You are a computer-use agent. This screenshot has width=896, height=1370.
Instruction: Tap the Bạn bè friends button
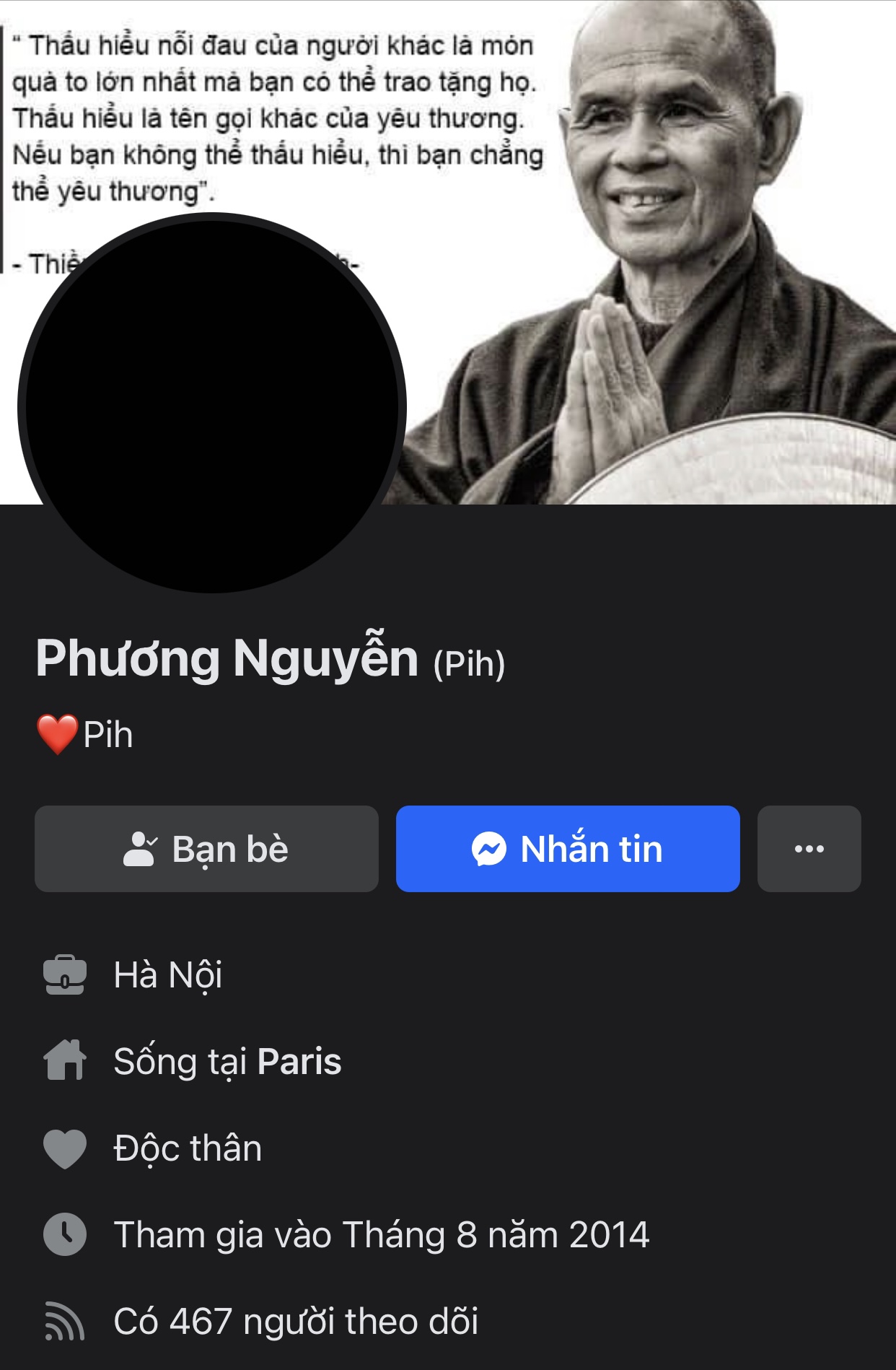[x=206, y=849]
